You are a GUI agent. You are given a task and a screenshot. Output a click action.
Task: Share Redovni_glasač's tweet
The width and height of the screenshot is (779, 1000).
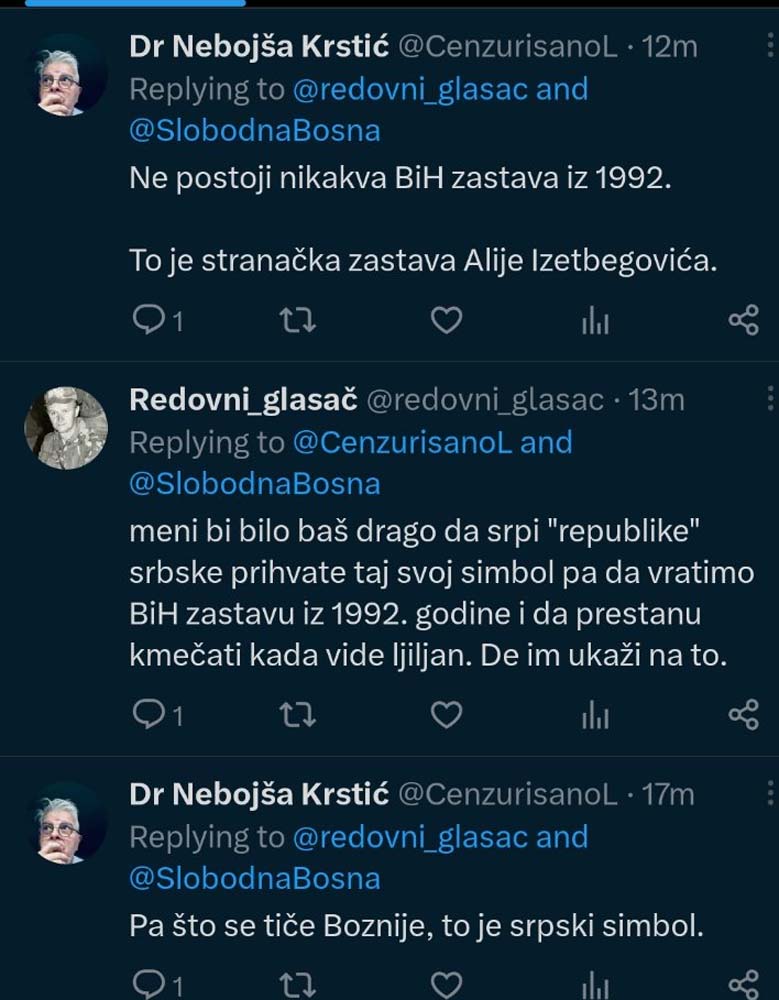743,714
